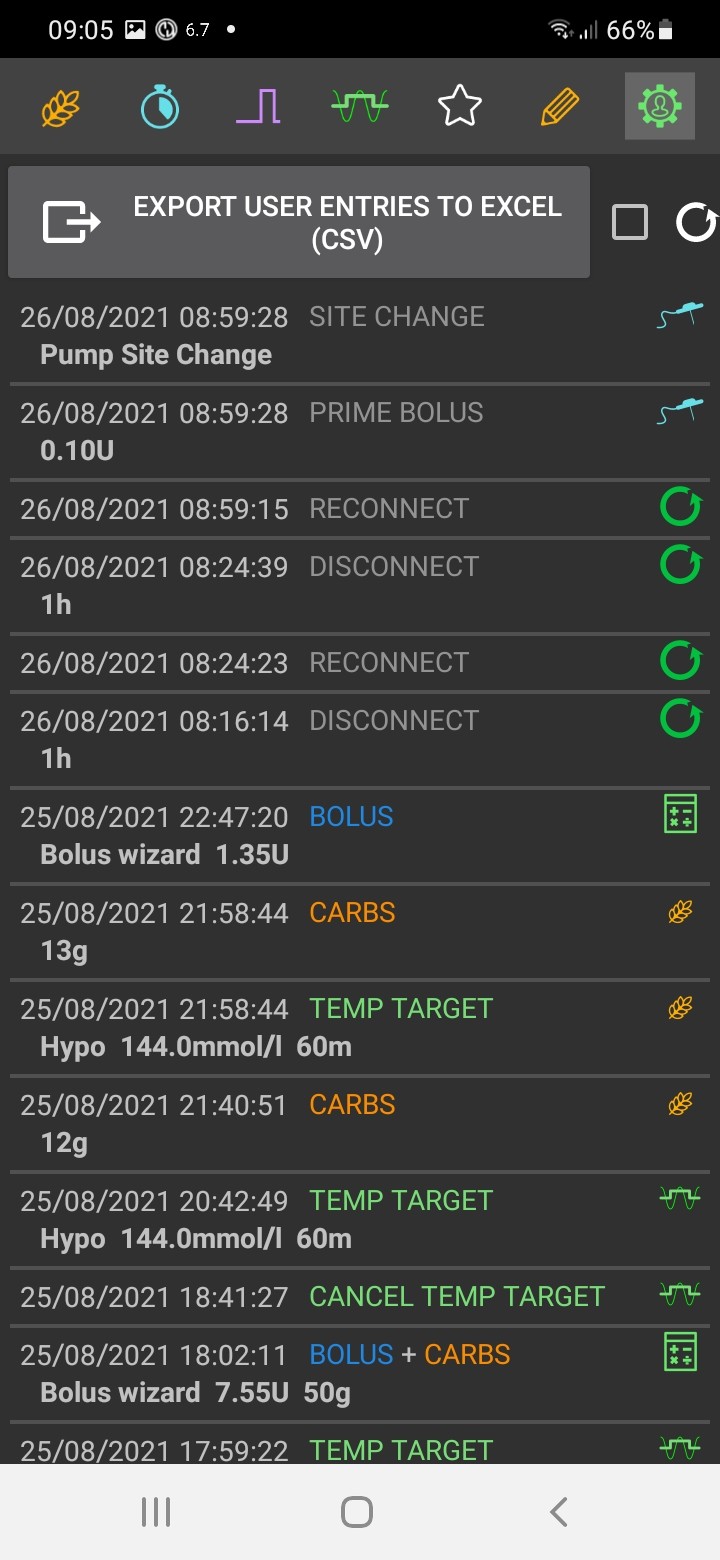Click the wave icon beside Cancel Temp Target
720x1560 pixels.
(x=679, y=1295)
